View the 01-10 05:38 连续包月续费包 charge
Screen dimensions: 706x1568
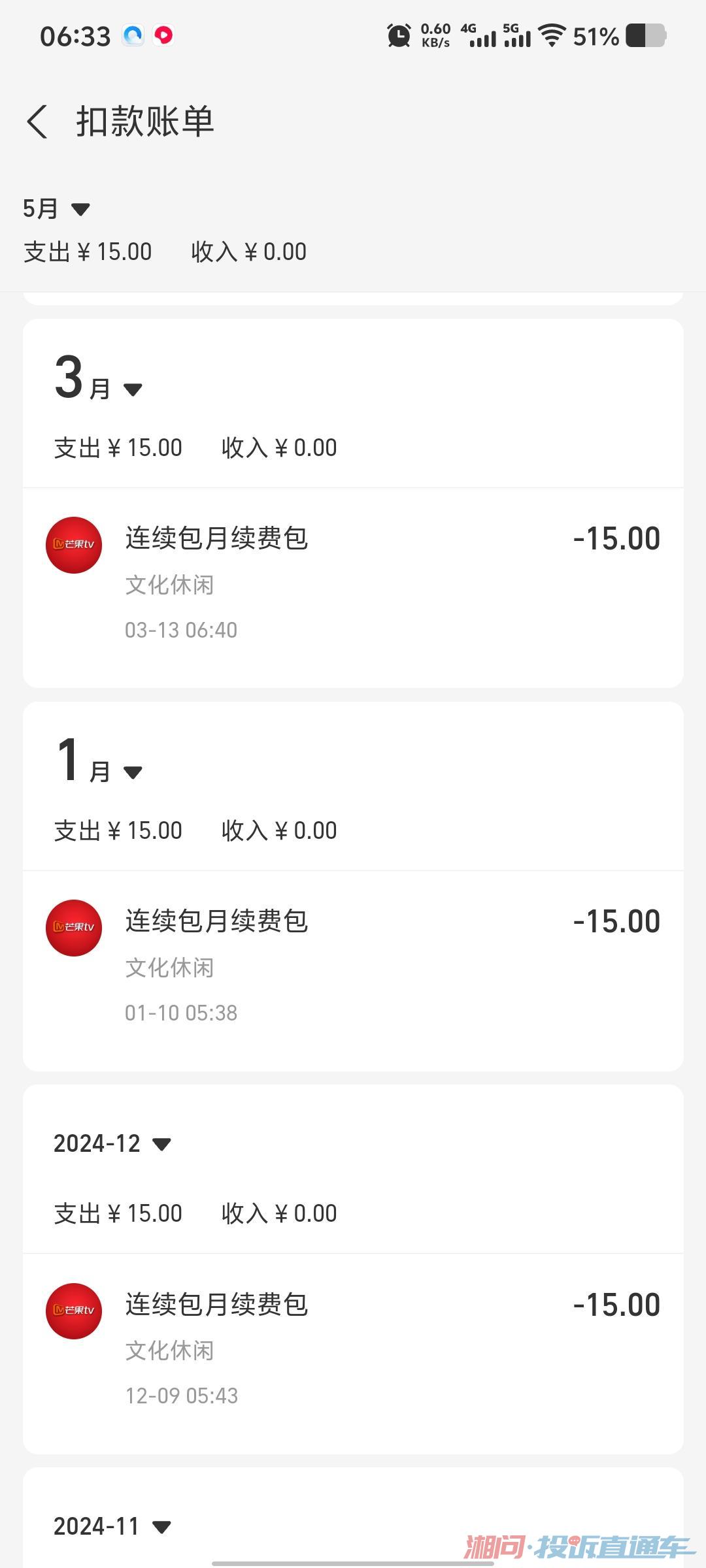point(353,966)
